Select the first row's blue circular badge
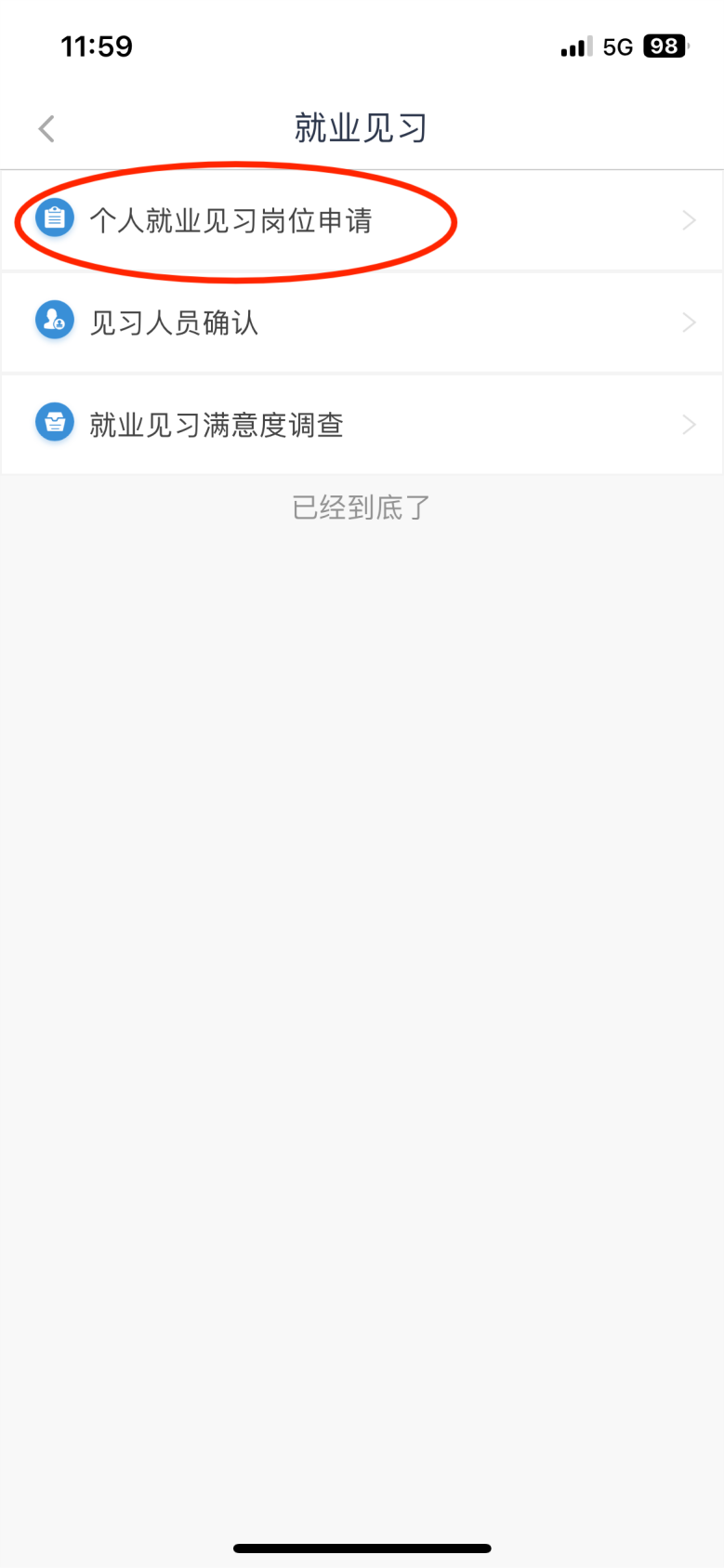This screenshot has width=724, height=1568. [54, 218]
